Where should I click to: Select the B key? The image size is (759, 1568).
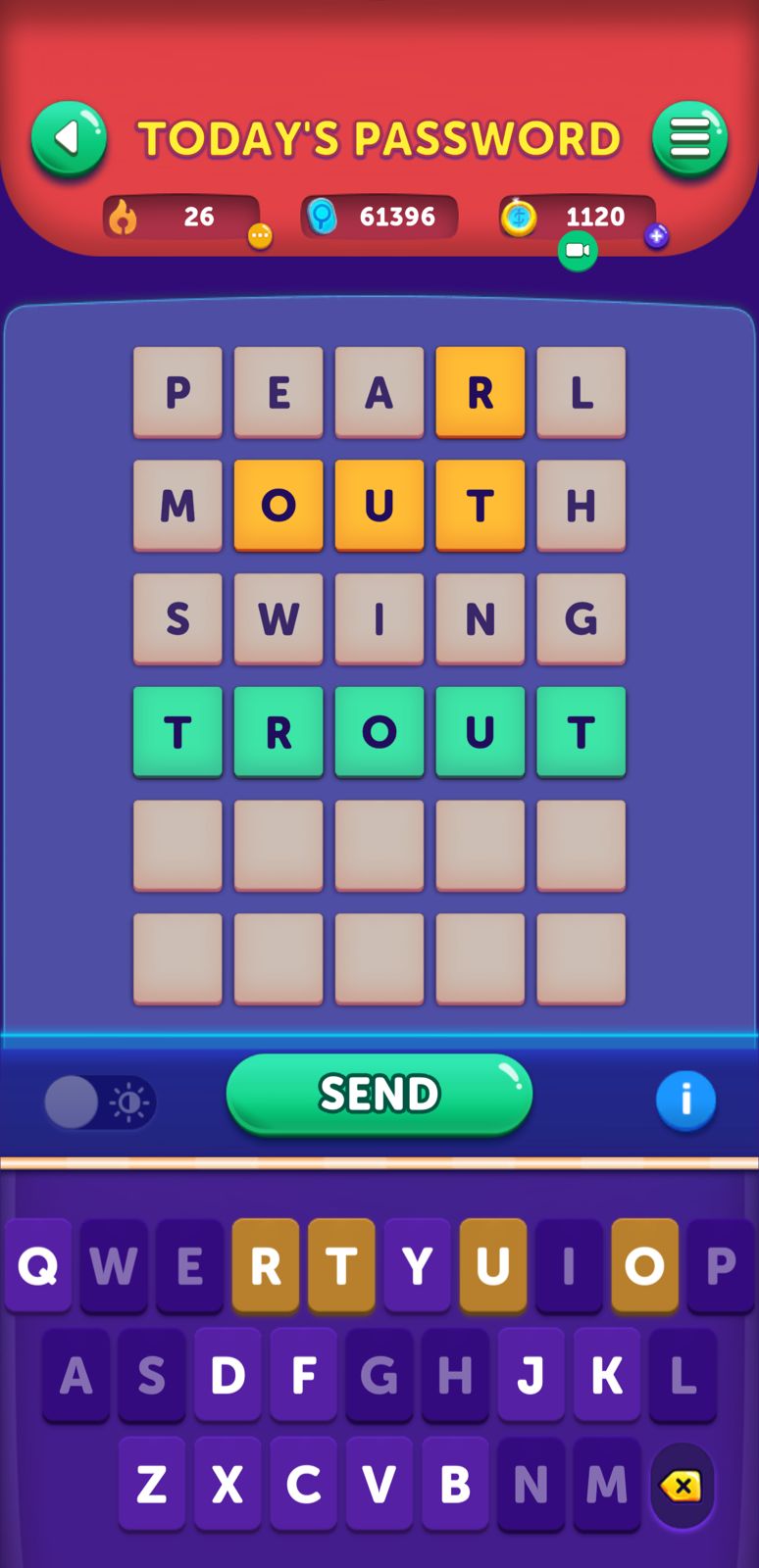[x=455, y=1484]
